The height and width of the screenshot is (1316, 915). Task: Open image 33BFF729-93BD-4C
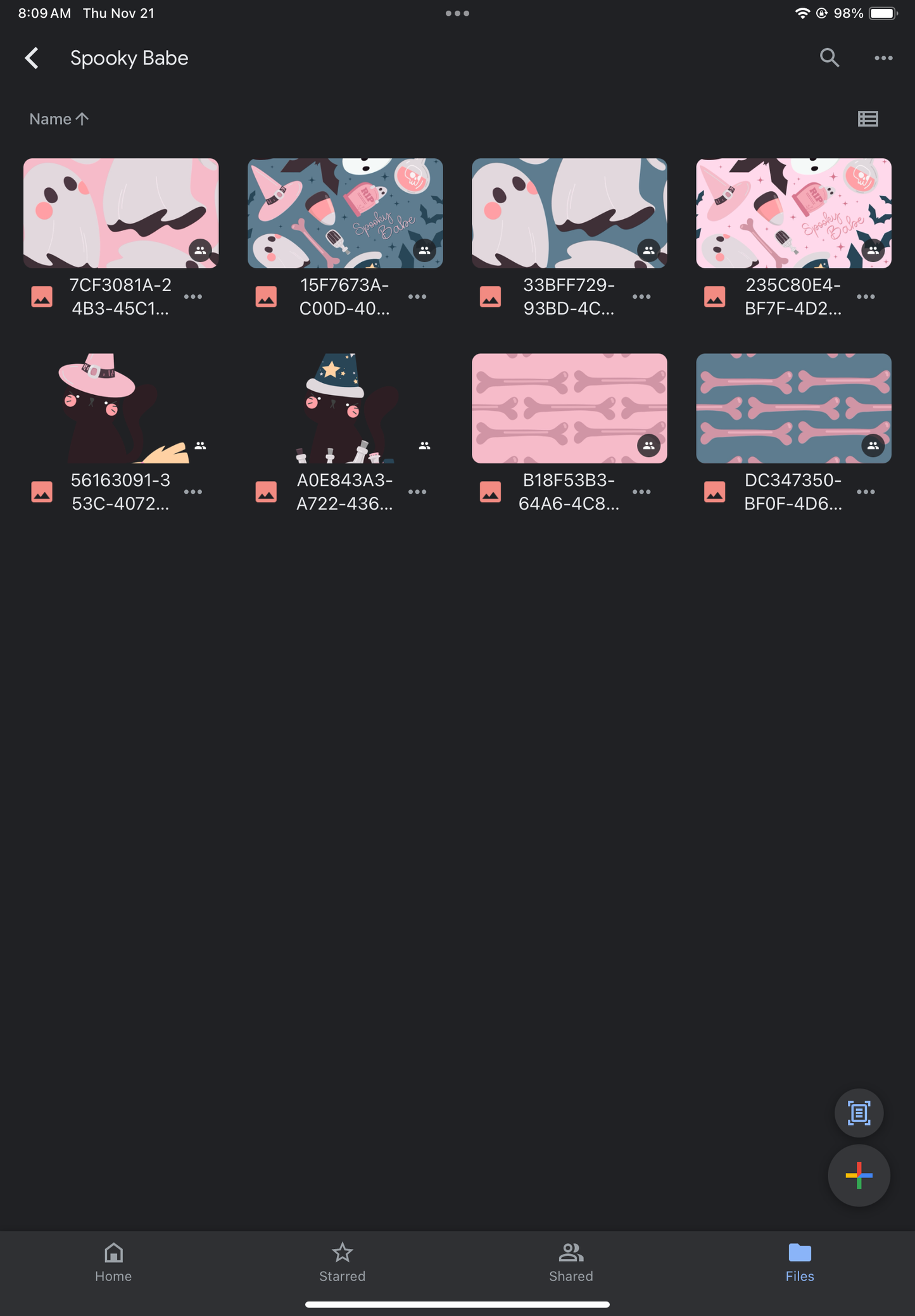(x=569, y=213)
